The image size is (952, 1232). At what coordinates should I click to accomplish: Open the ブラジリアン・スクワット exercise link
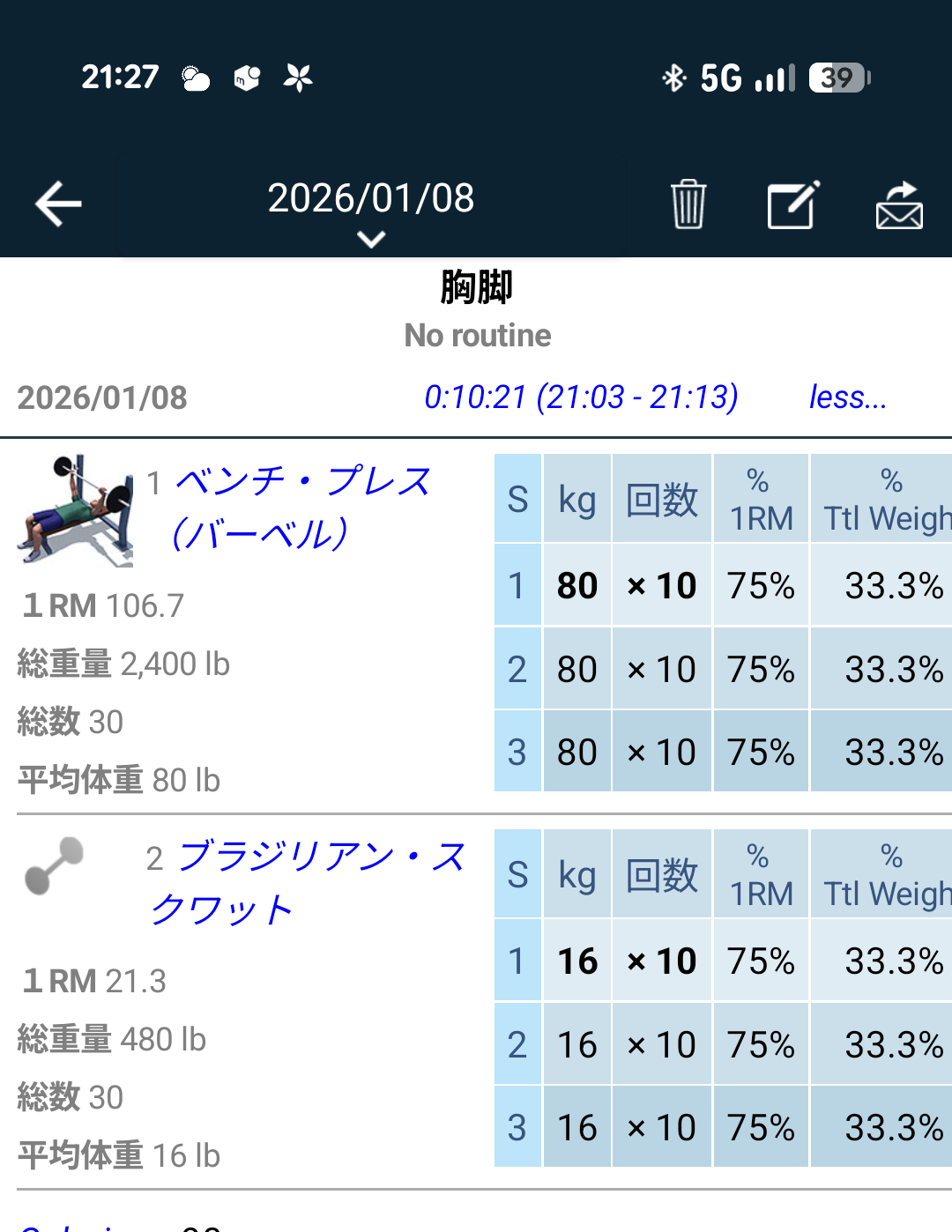(309, 882)
